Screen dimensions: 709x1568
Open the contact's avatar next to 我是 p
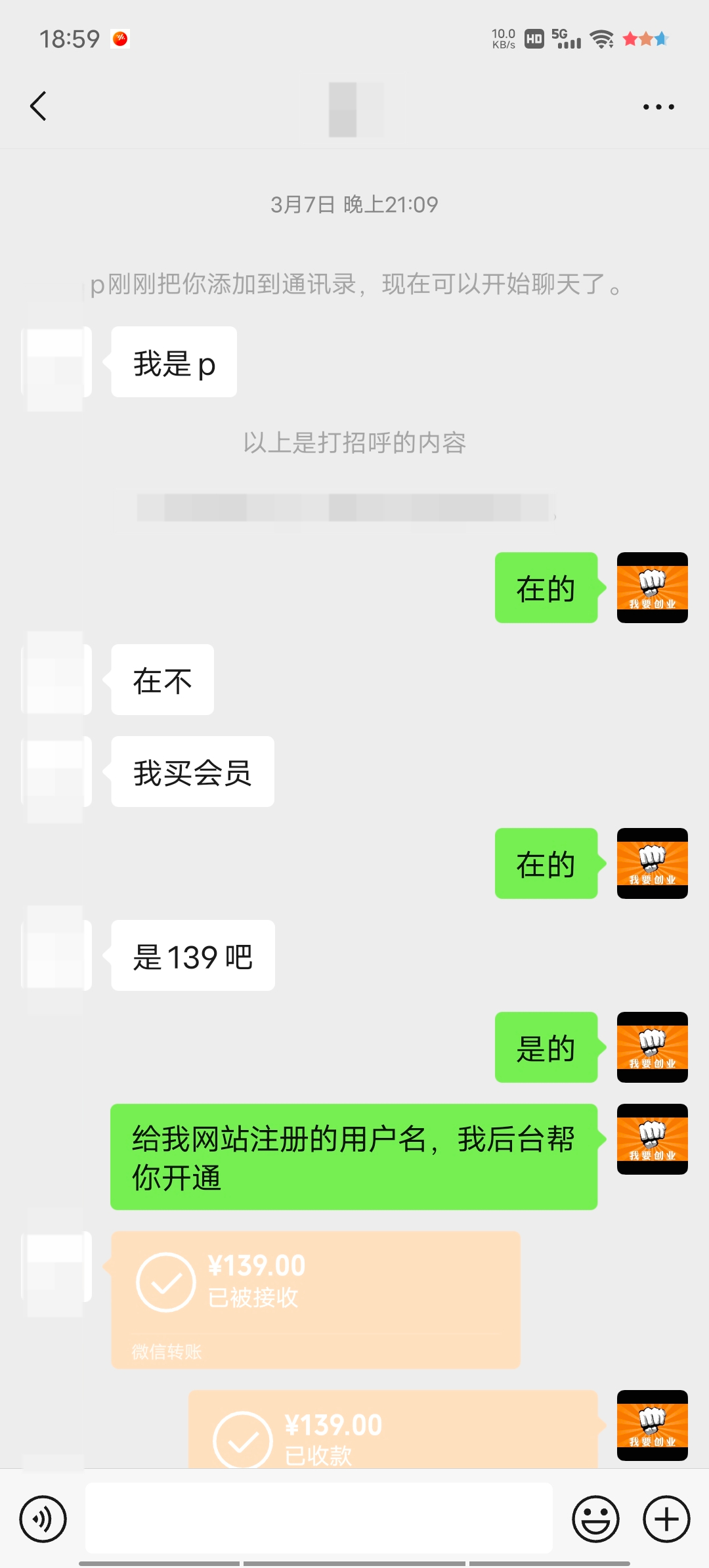click(x=56, y=362)
